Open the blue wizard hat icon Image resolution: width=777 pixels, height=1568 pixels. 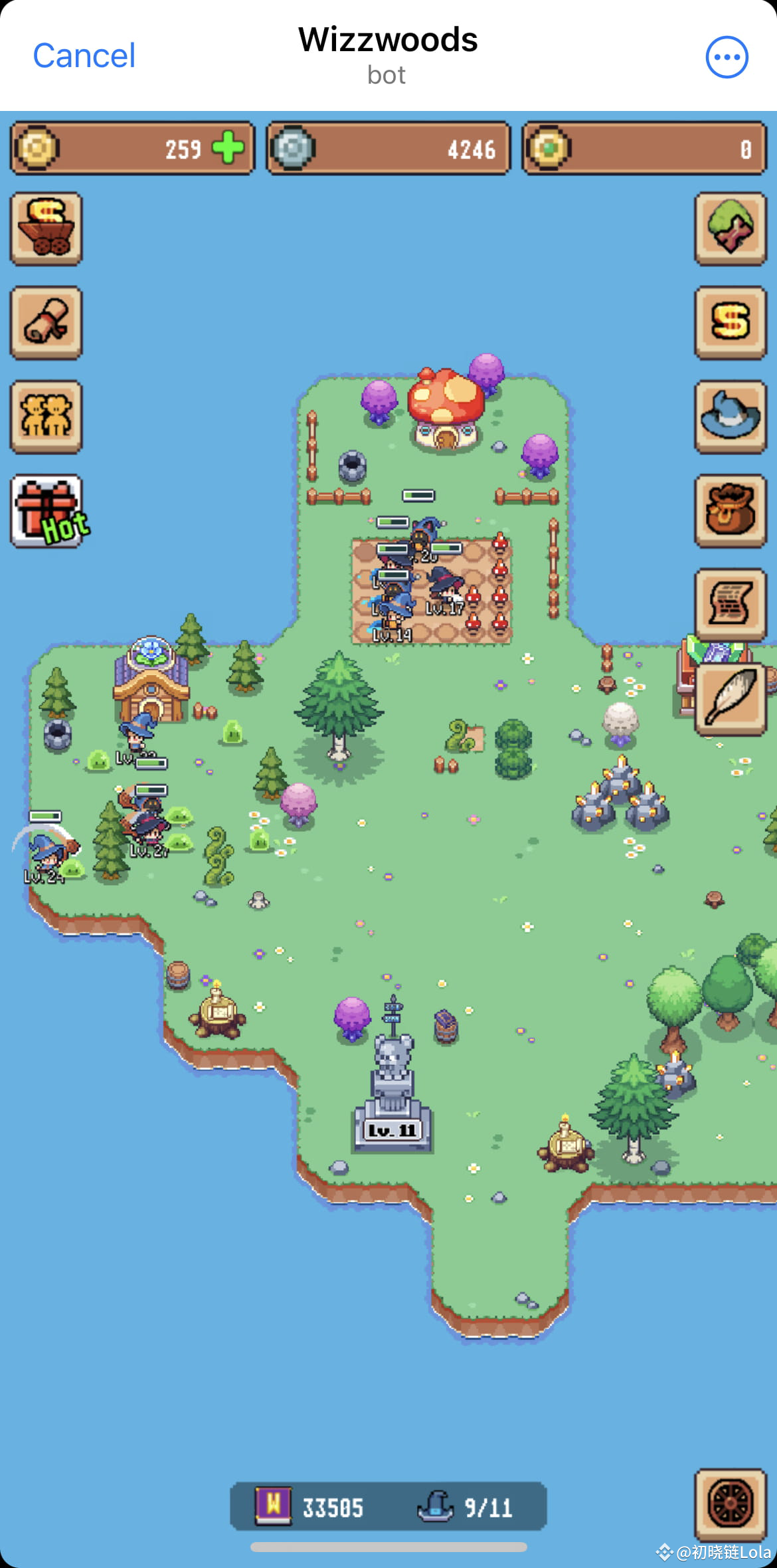pos(730,417)
